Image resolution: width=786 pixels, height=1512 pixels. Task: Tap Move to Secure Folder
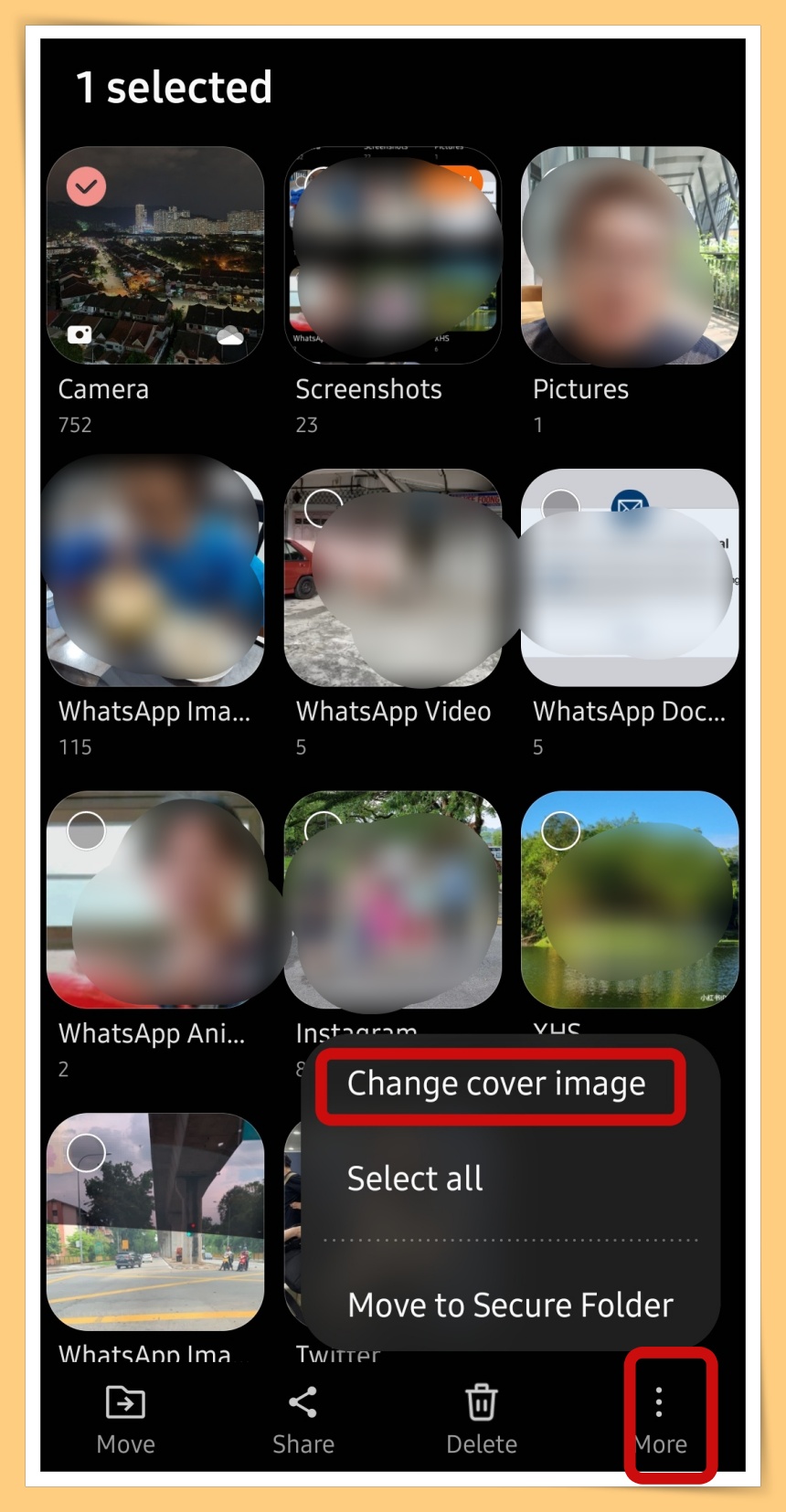[510, 1305]
